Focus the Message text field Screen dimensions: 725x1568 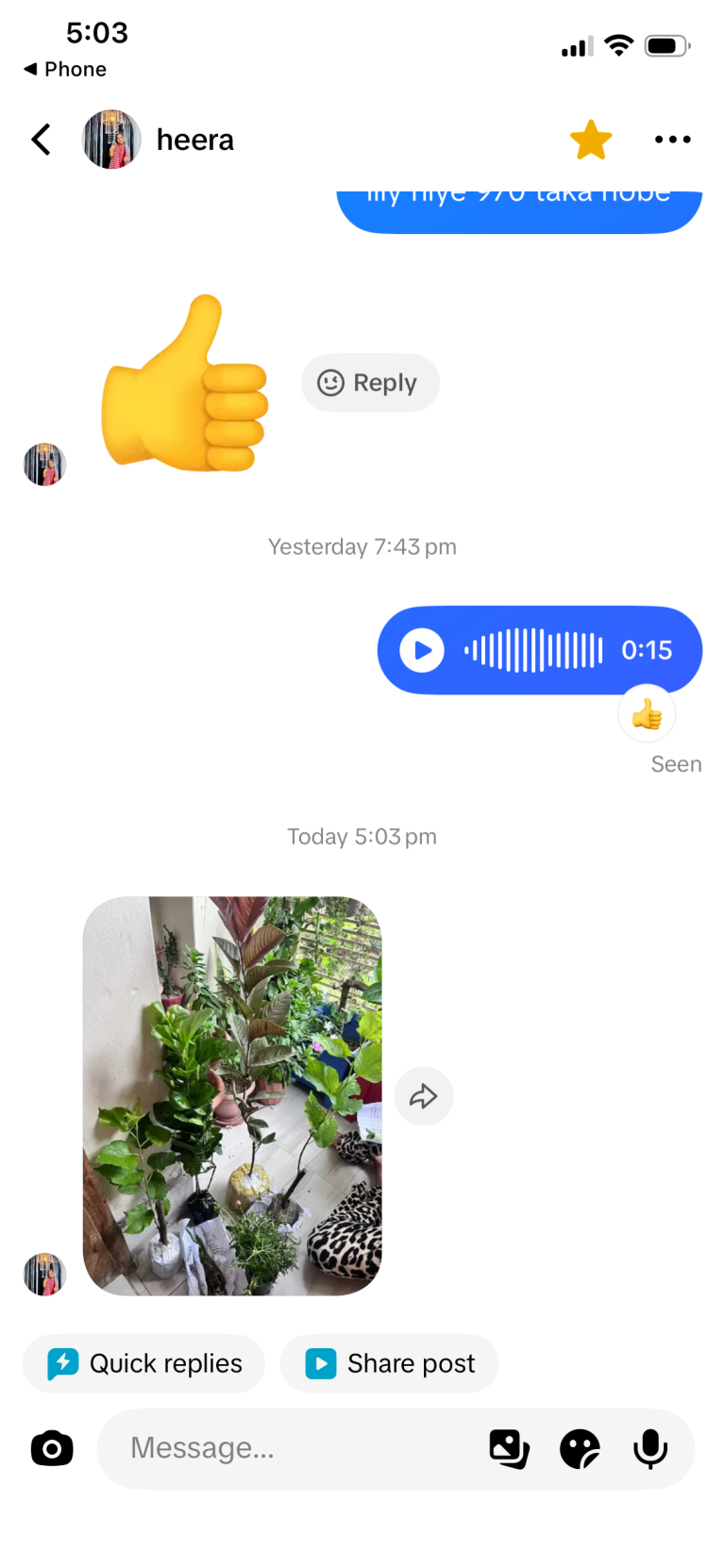tap(293, 1448)
